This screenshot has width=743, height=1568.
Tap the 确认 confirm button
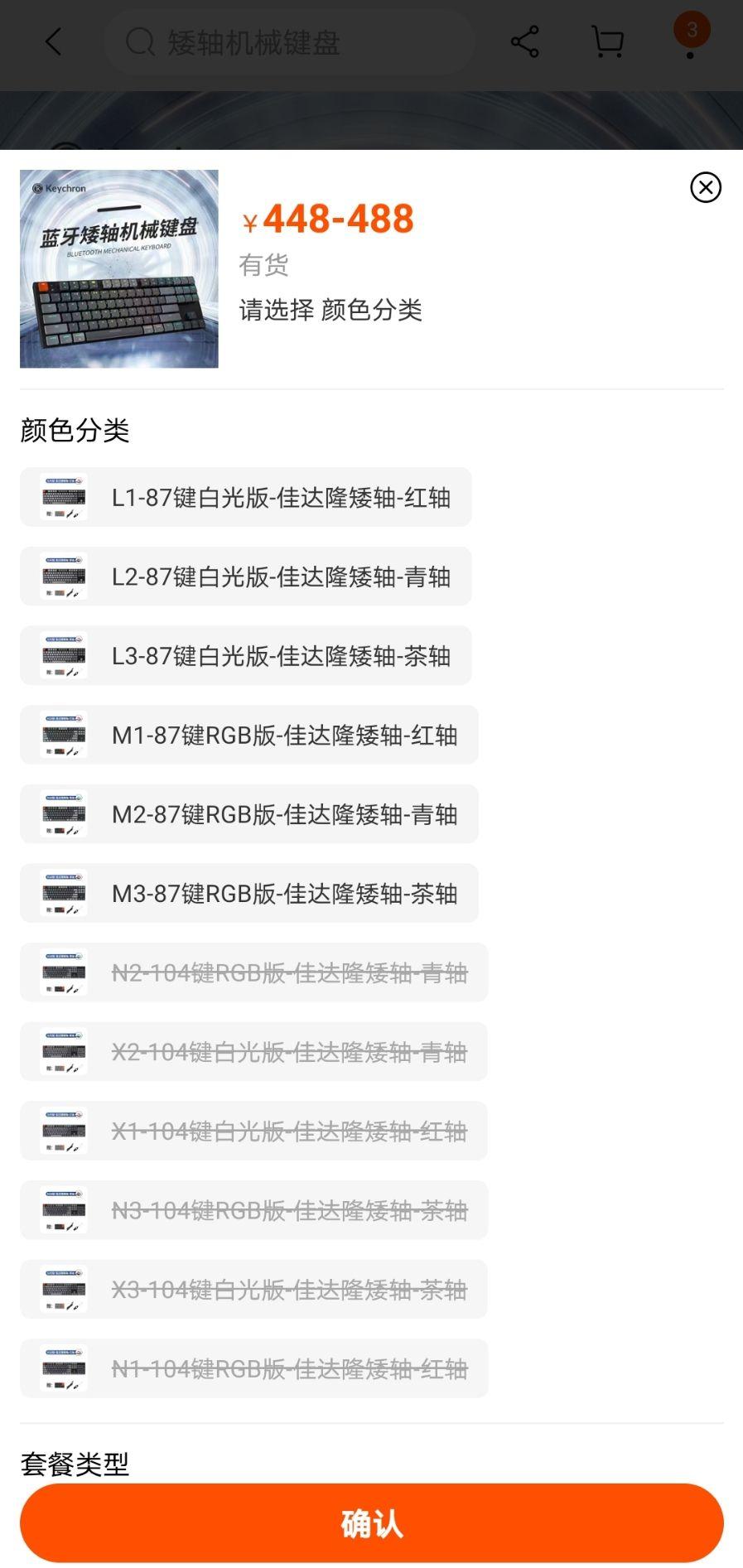click(371, 1523)
